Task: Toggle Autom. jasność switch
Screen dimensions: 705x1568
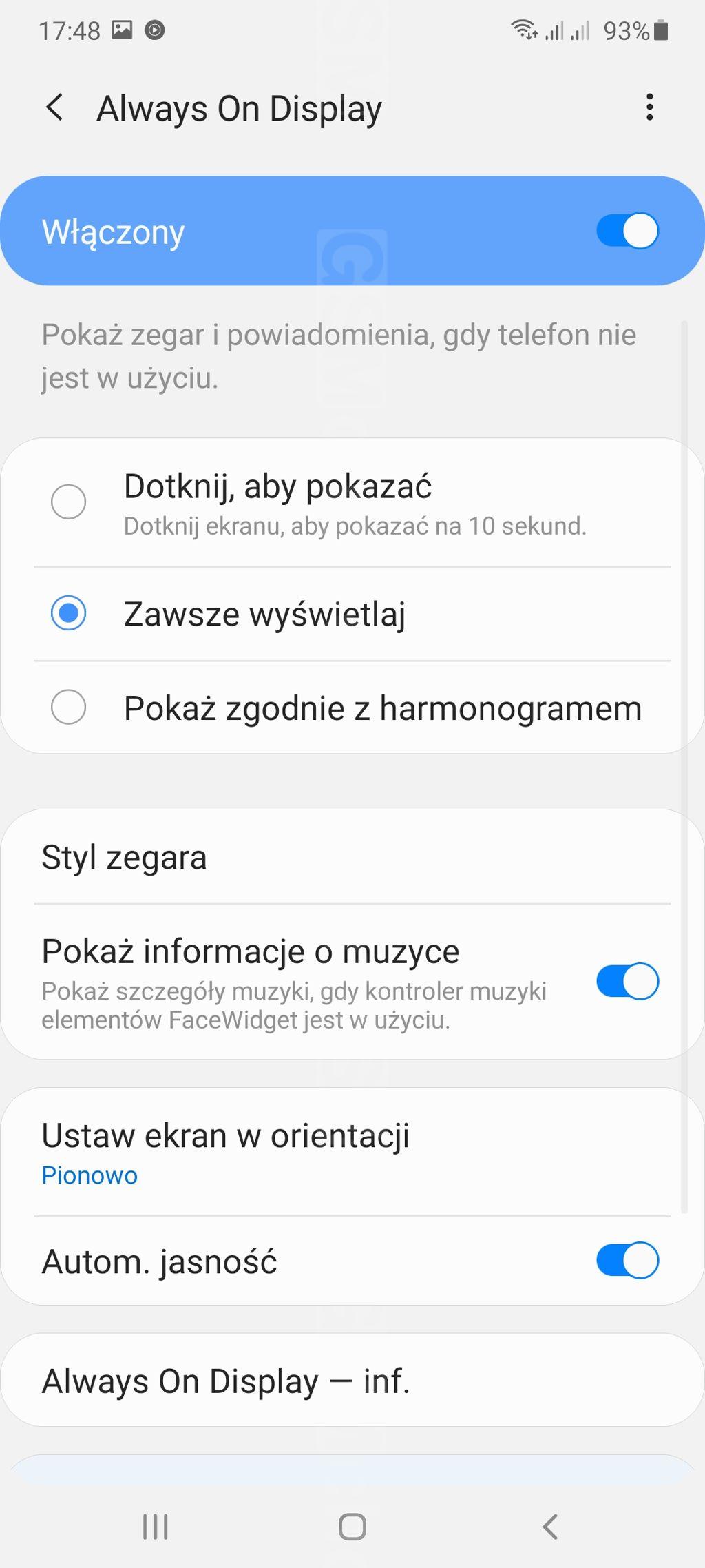Action: (x=627, y=1261)
